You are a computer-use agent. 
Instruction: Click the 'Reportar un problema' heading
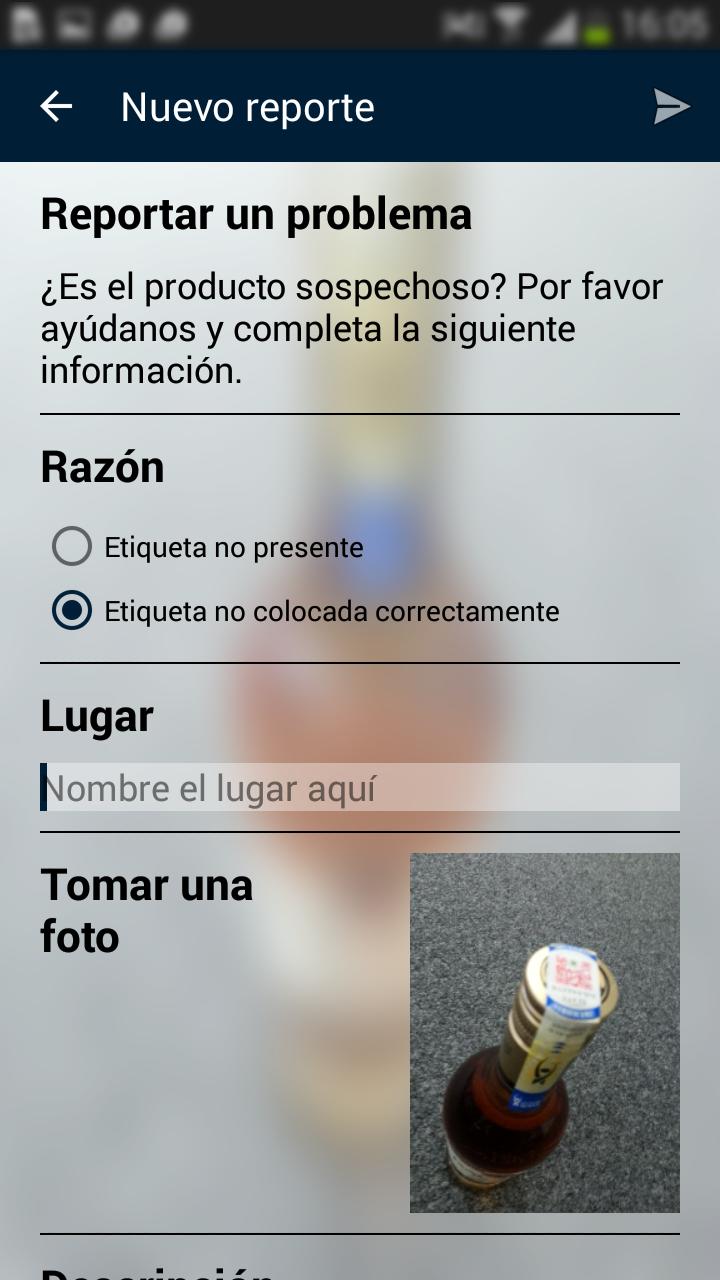point(256,214)
